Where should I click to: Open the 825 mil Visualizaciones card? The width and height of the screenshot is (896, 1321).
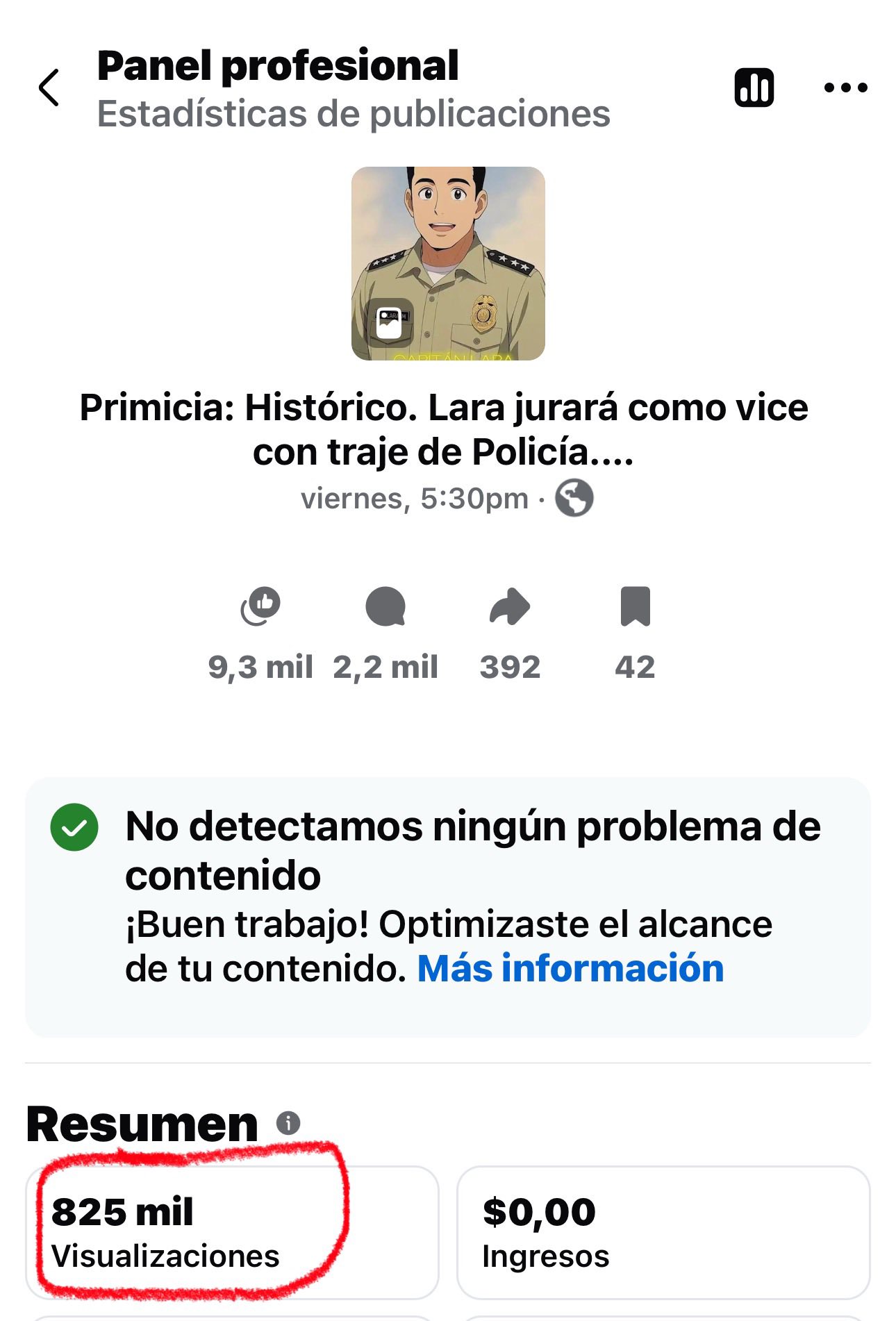[x=232, y=1232]
